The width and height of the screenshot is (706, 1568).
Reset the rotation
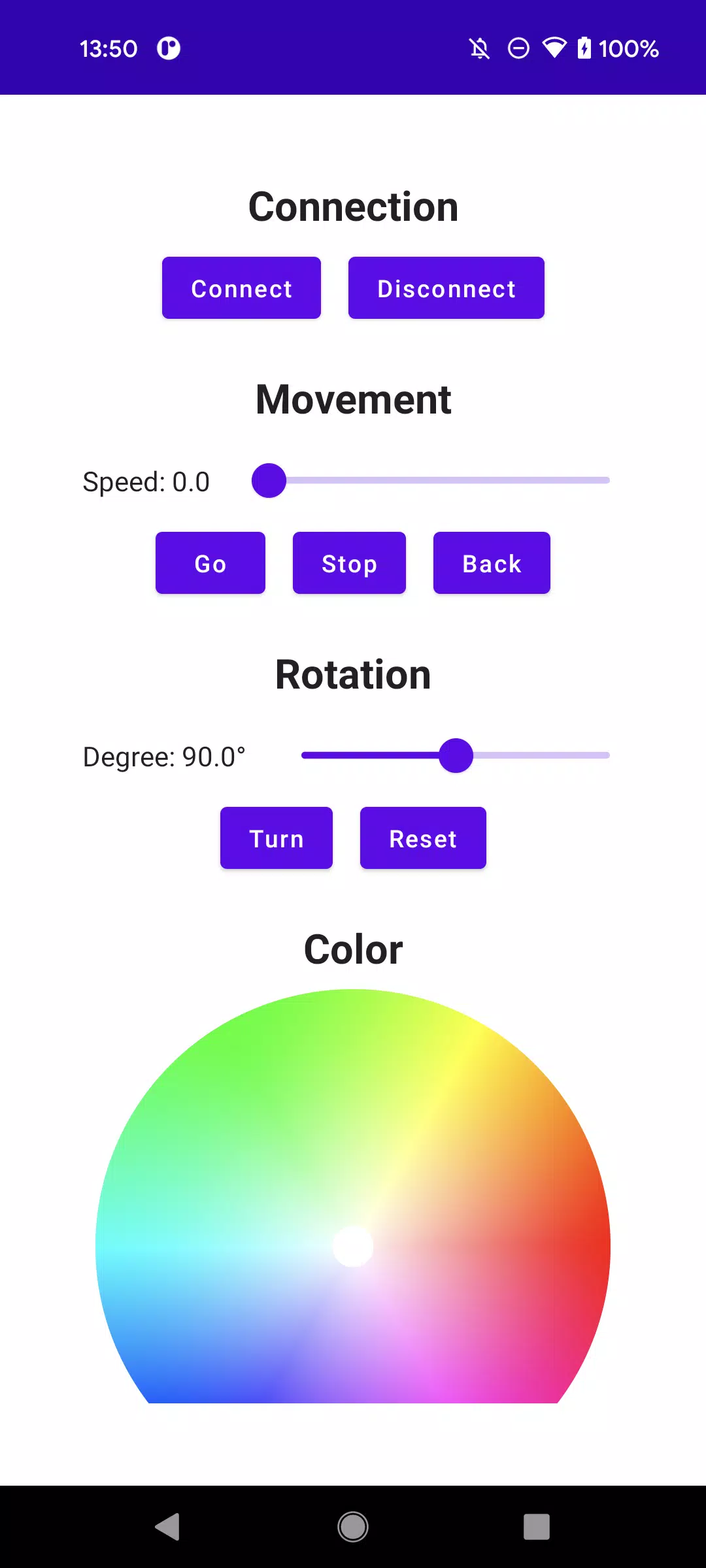(423, 838)
